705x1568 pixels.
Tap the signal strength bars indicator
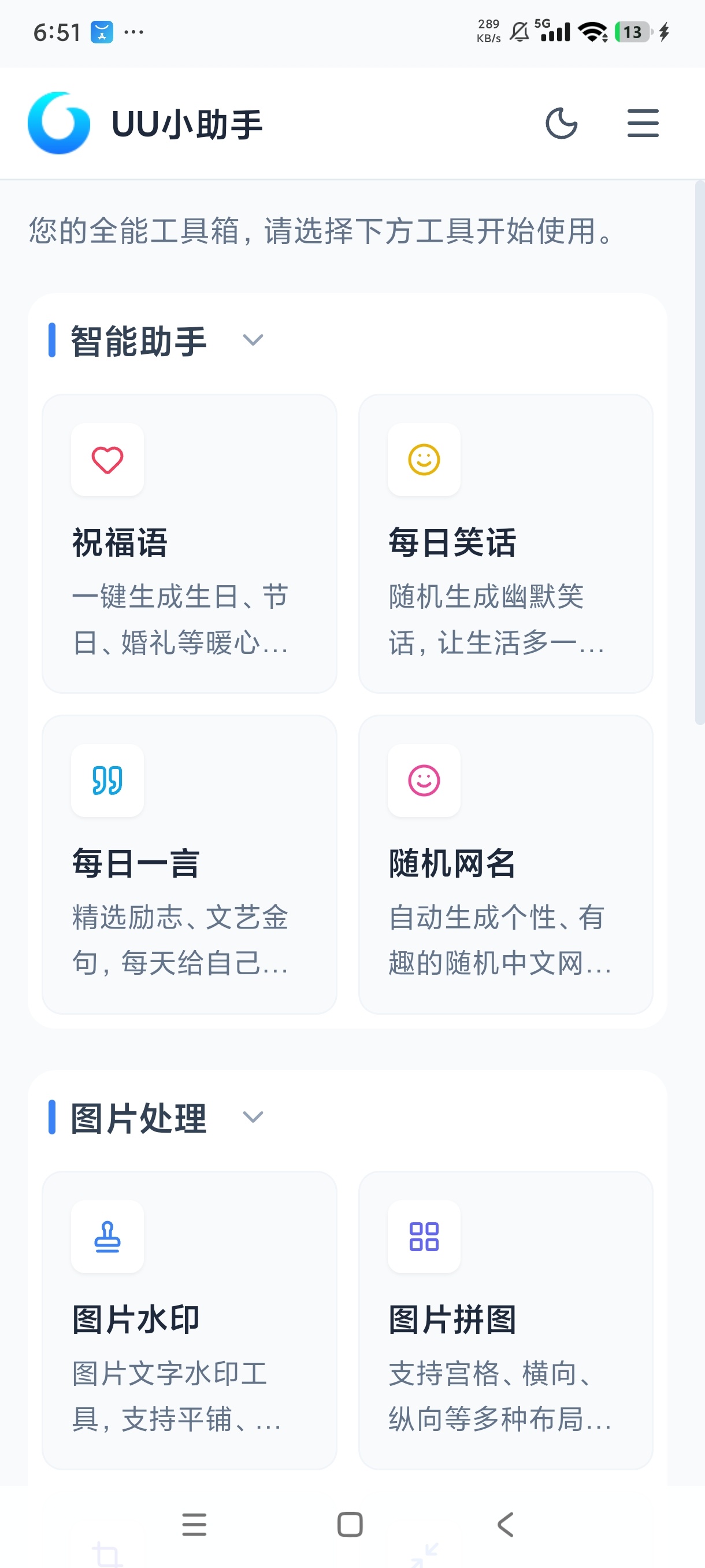(555, 32)
